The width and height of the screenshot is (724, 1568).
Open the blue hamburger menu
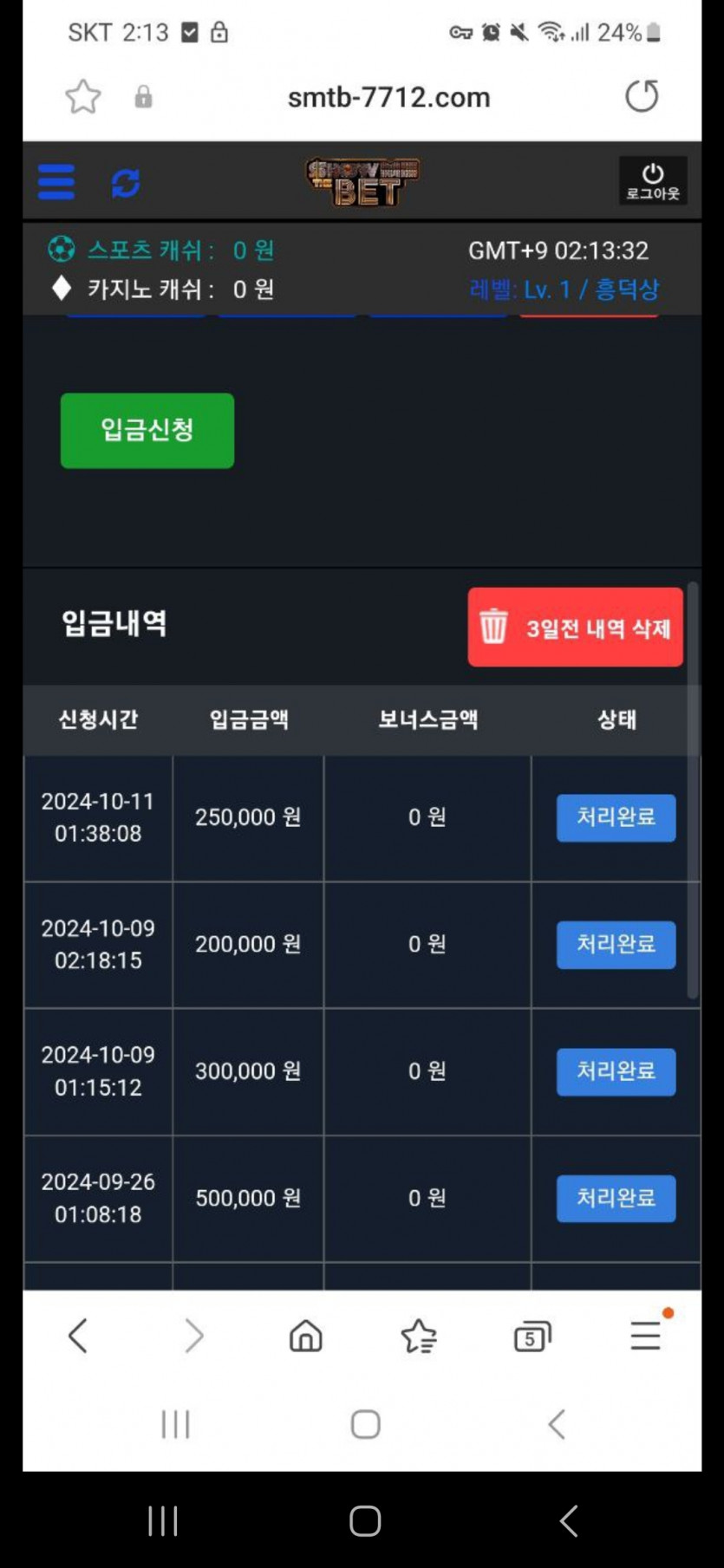56,182
